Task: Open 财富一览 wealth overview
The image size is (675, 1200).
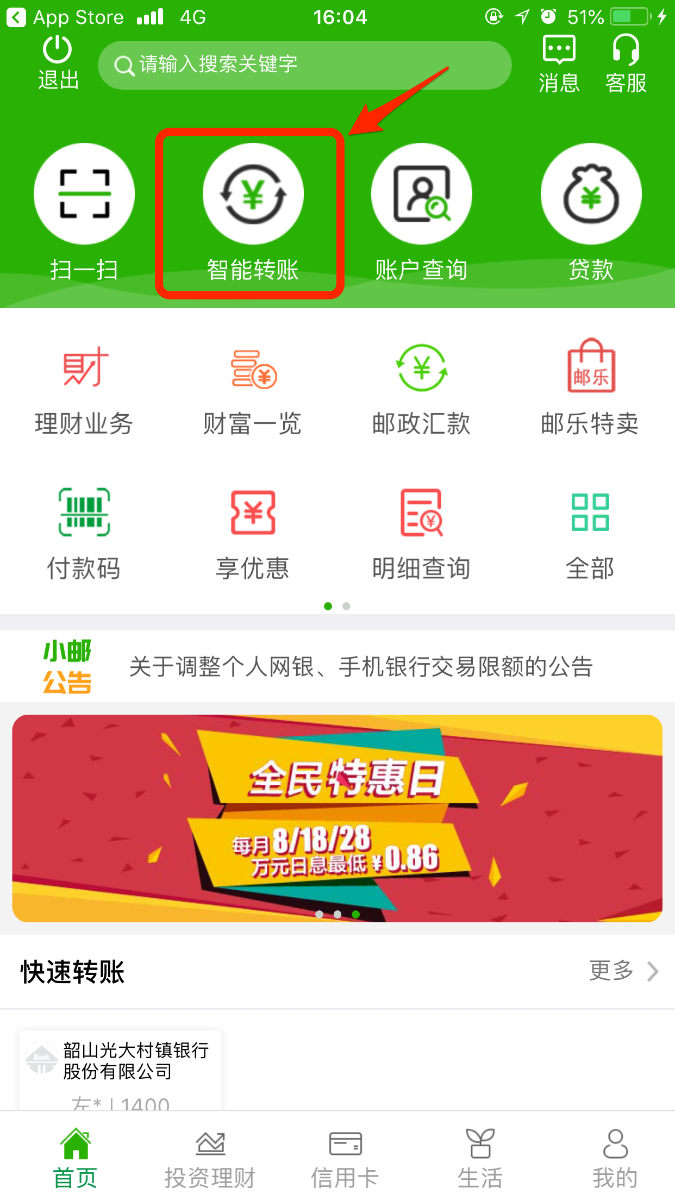Action: pos(253,390)
